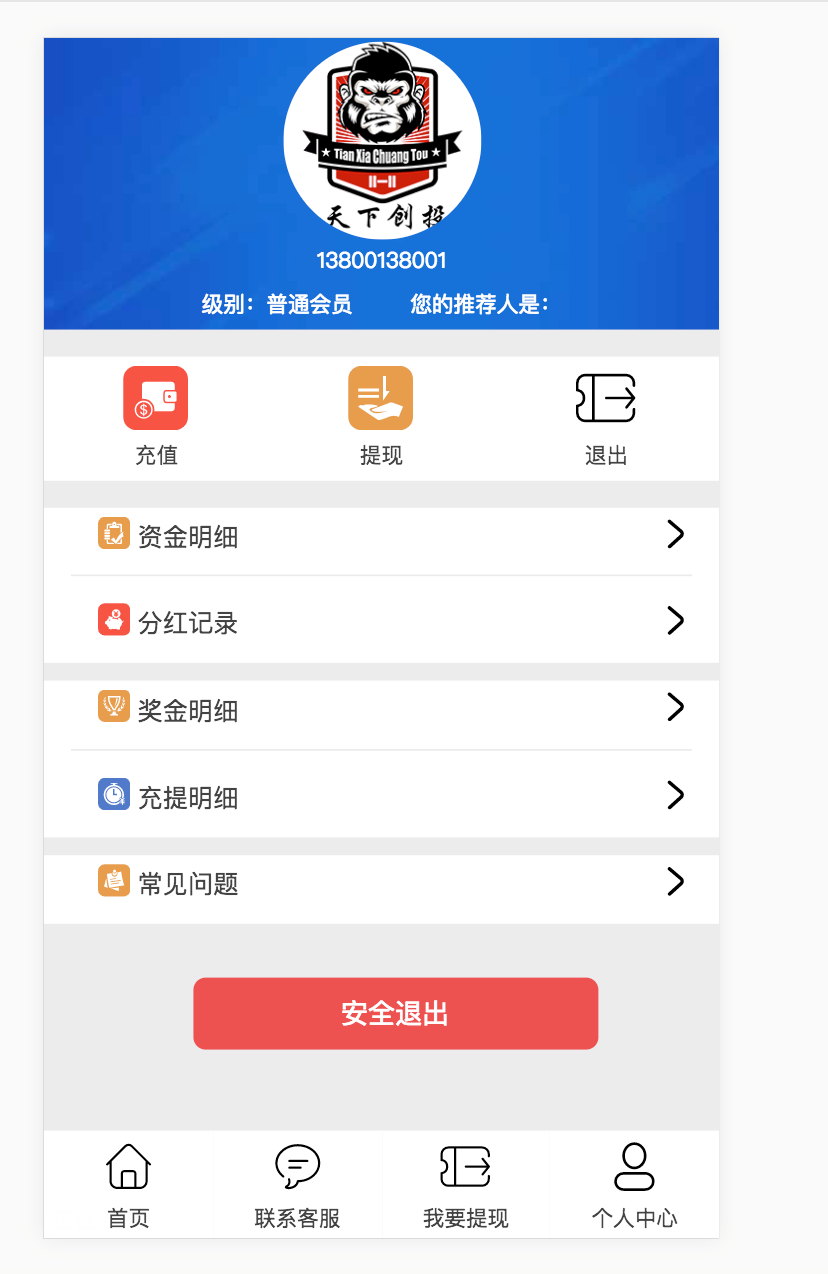Go to 我要提现 tab

tap(466, 1185)
